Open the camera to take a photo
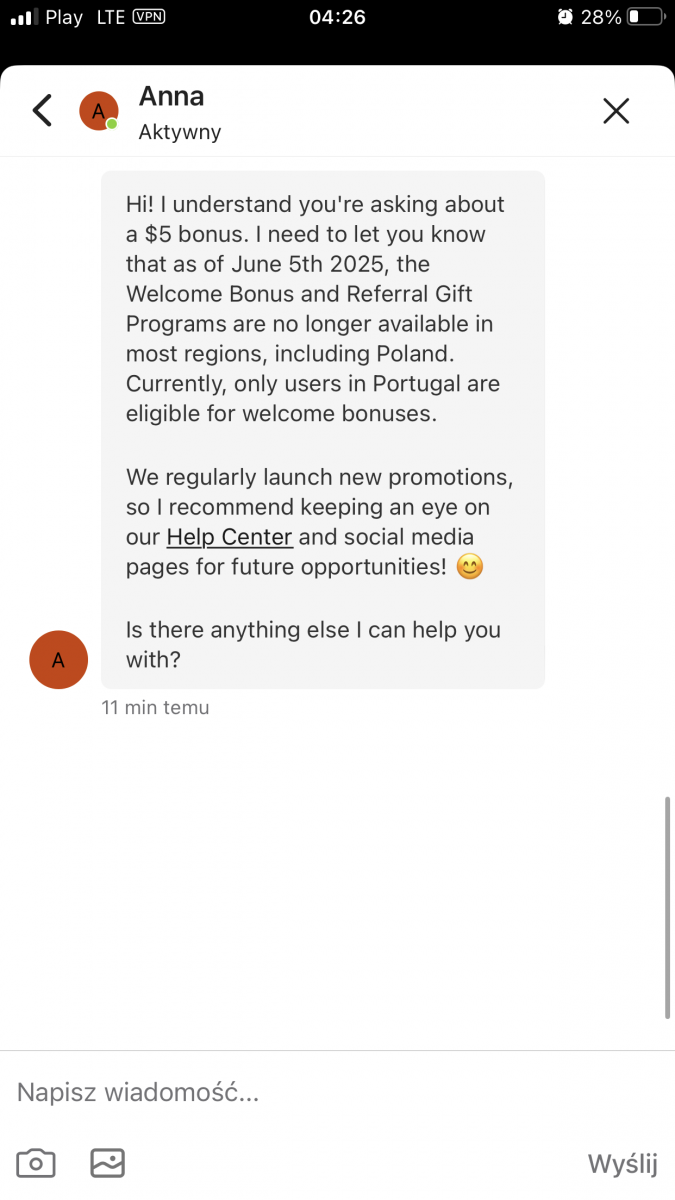675x1200 pixels. tap(36, 1163)
